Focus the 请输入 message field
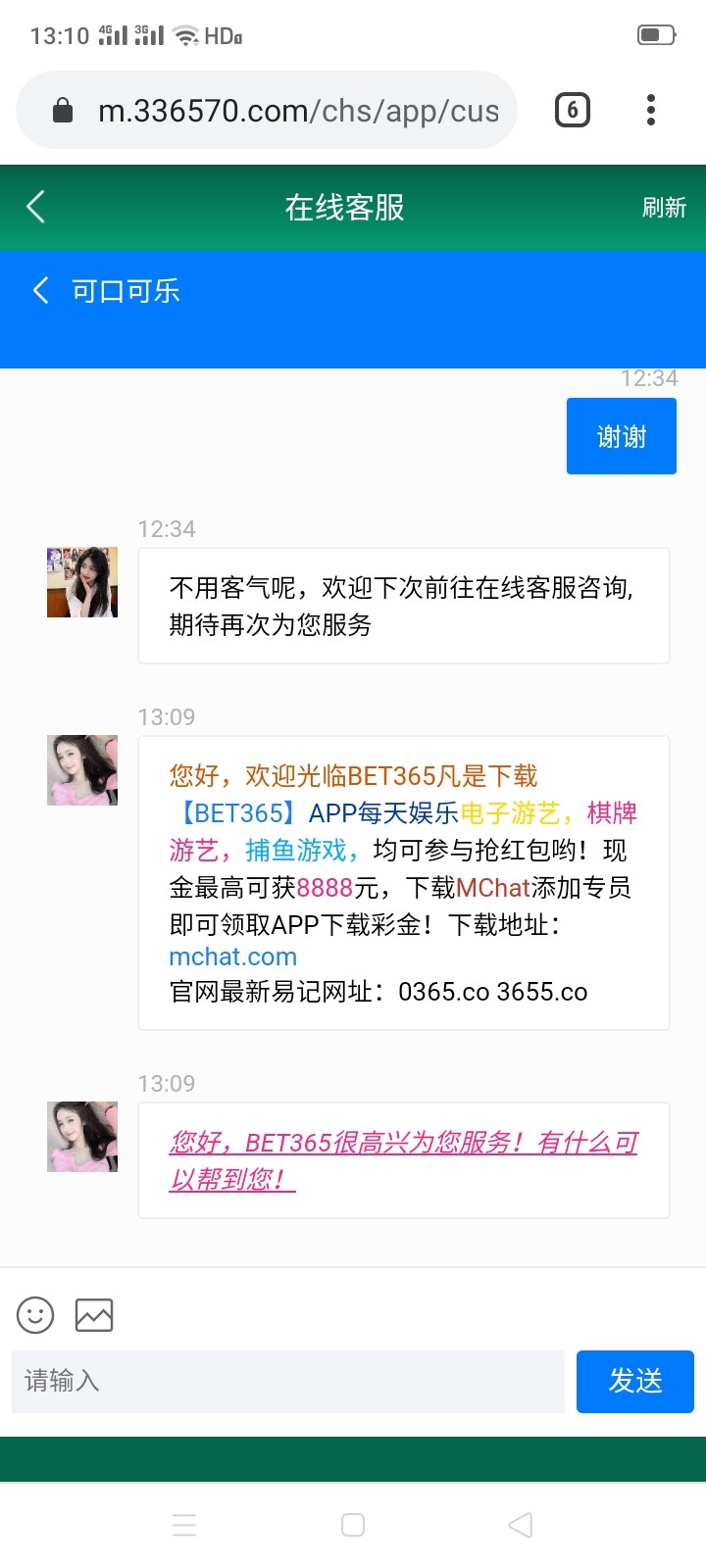706x1568 pixels. coord(288,1382)
